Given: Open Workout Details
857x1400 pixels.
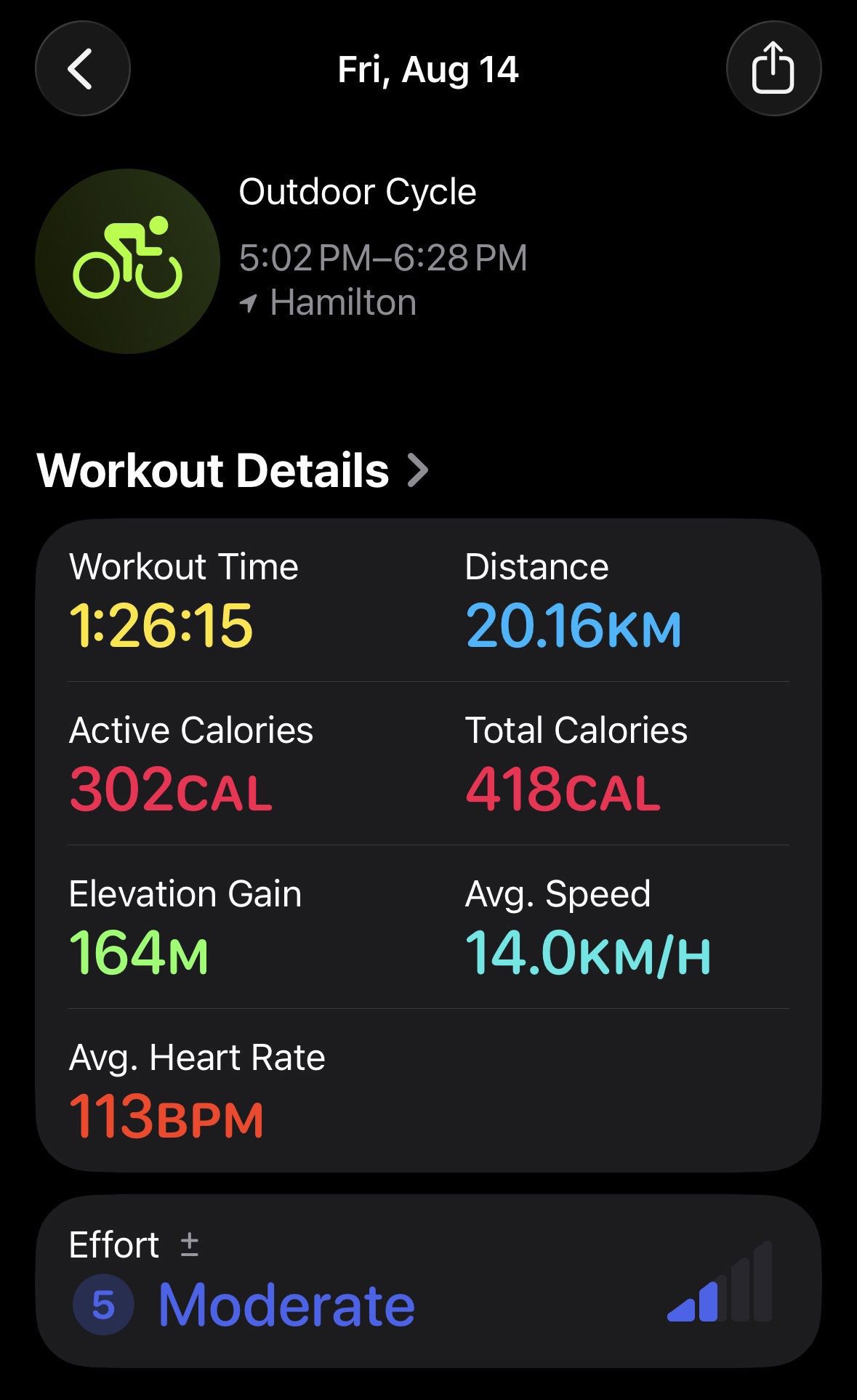Looking at the screenshot, I should pos(233,470).
